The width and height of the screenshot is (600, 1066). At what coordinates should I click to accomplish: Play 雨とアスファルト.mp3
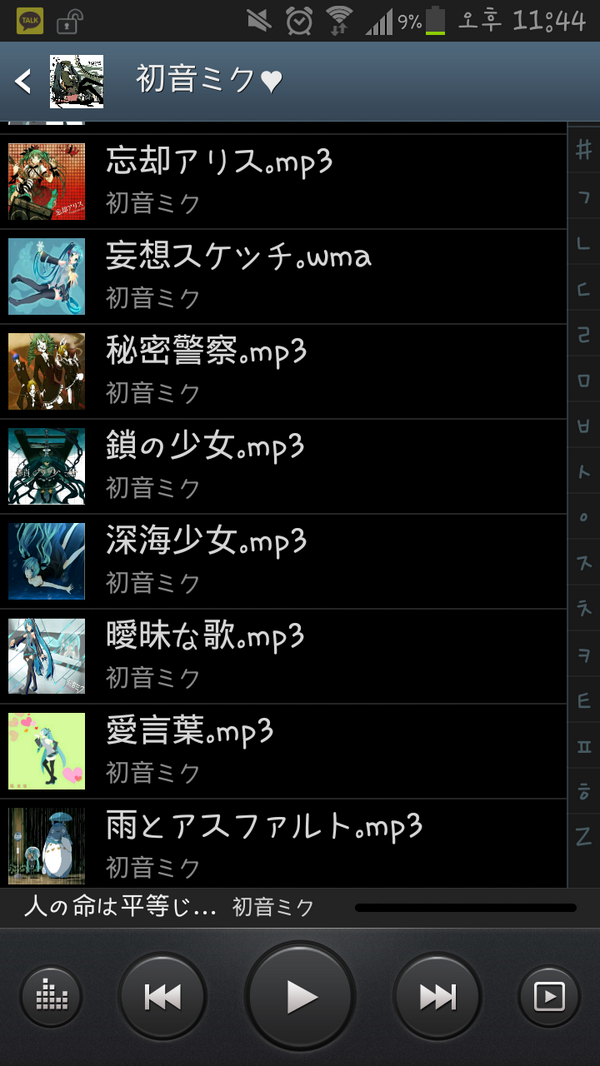tap(283, 844)
